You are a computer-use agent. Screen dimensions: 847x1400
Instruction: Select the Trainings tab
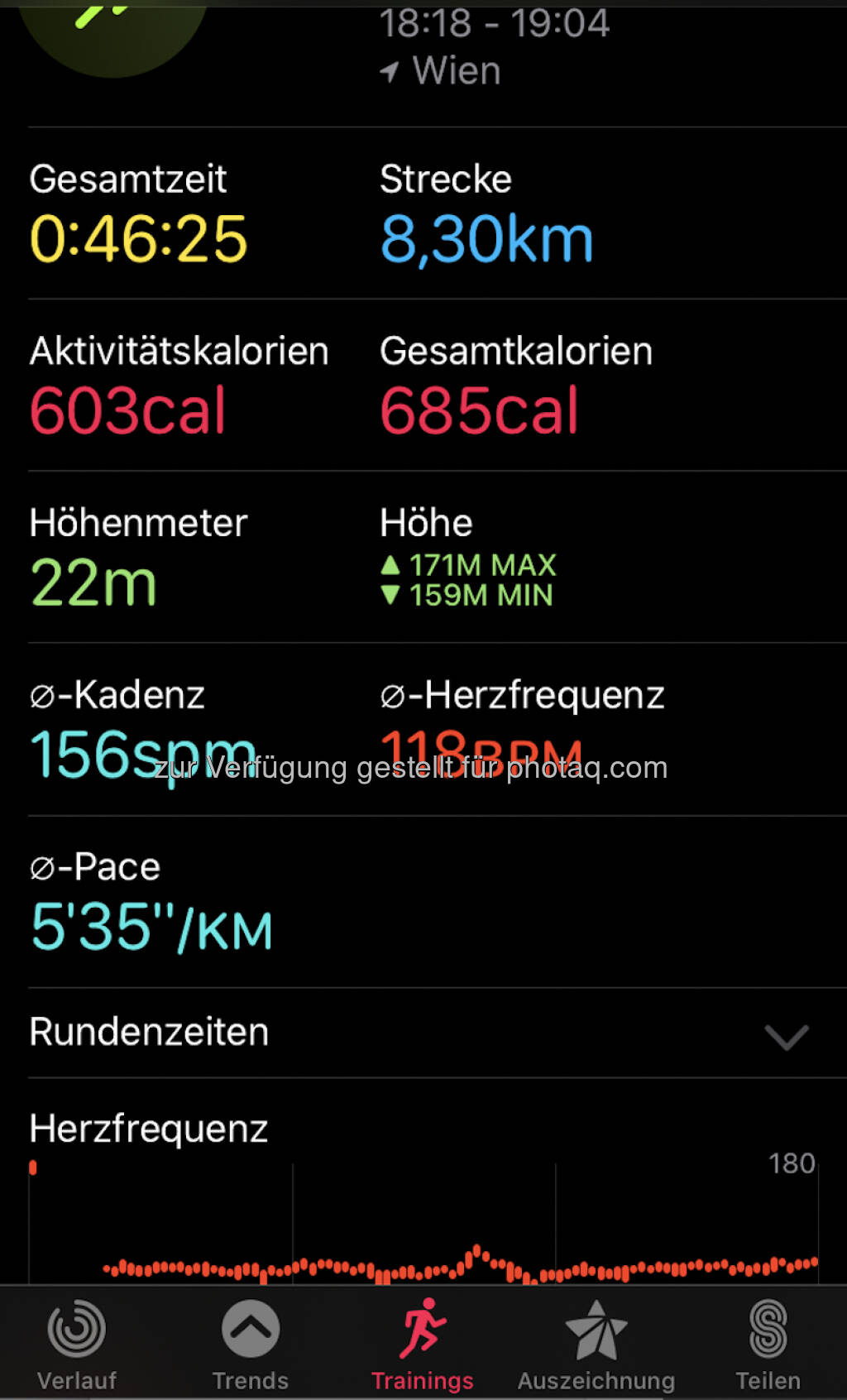[x=423, y=1345]
